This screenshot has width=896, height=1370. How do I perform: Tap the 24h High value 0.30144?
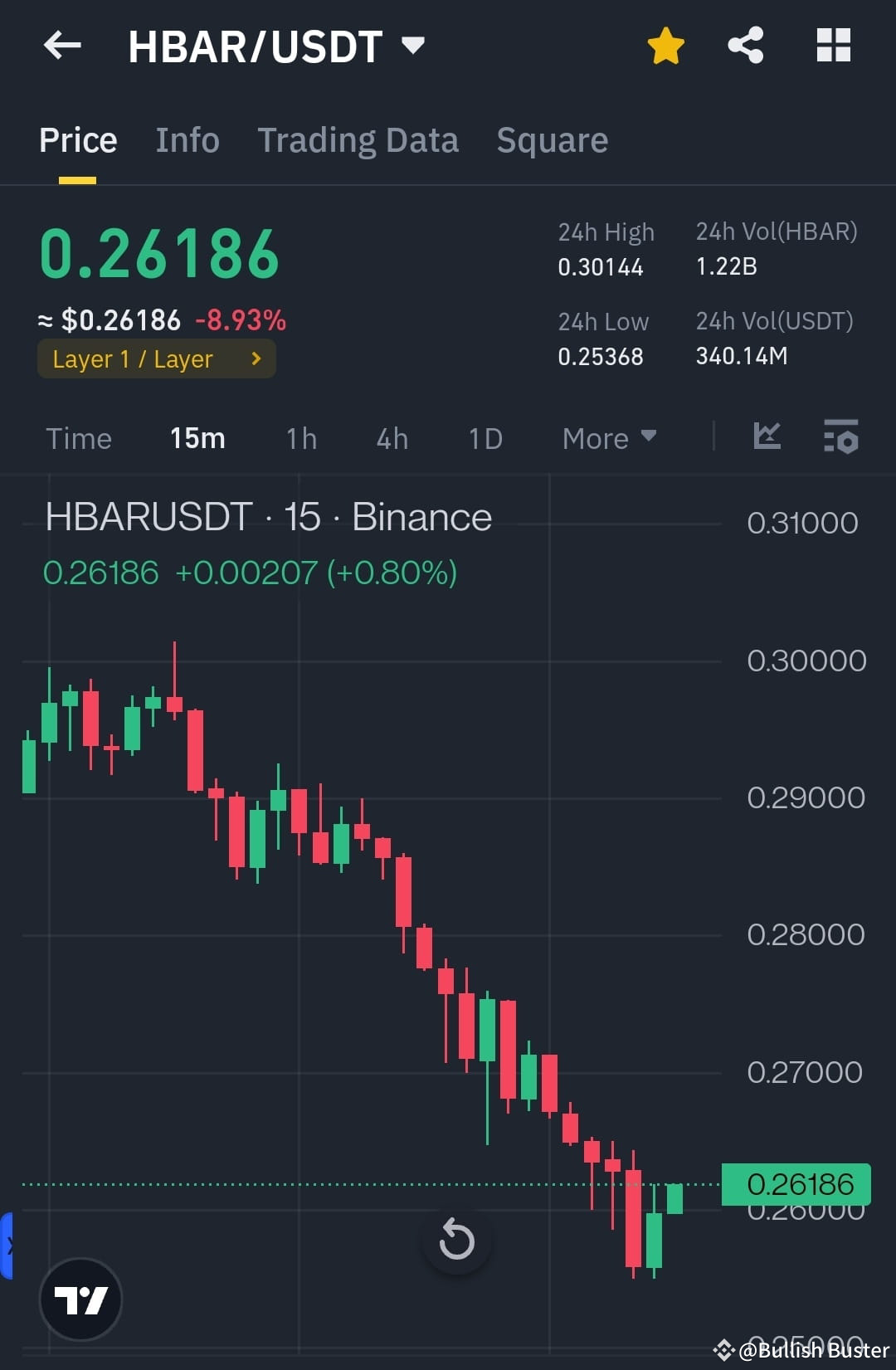pos(601,267)
